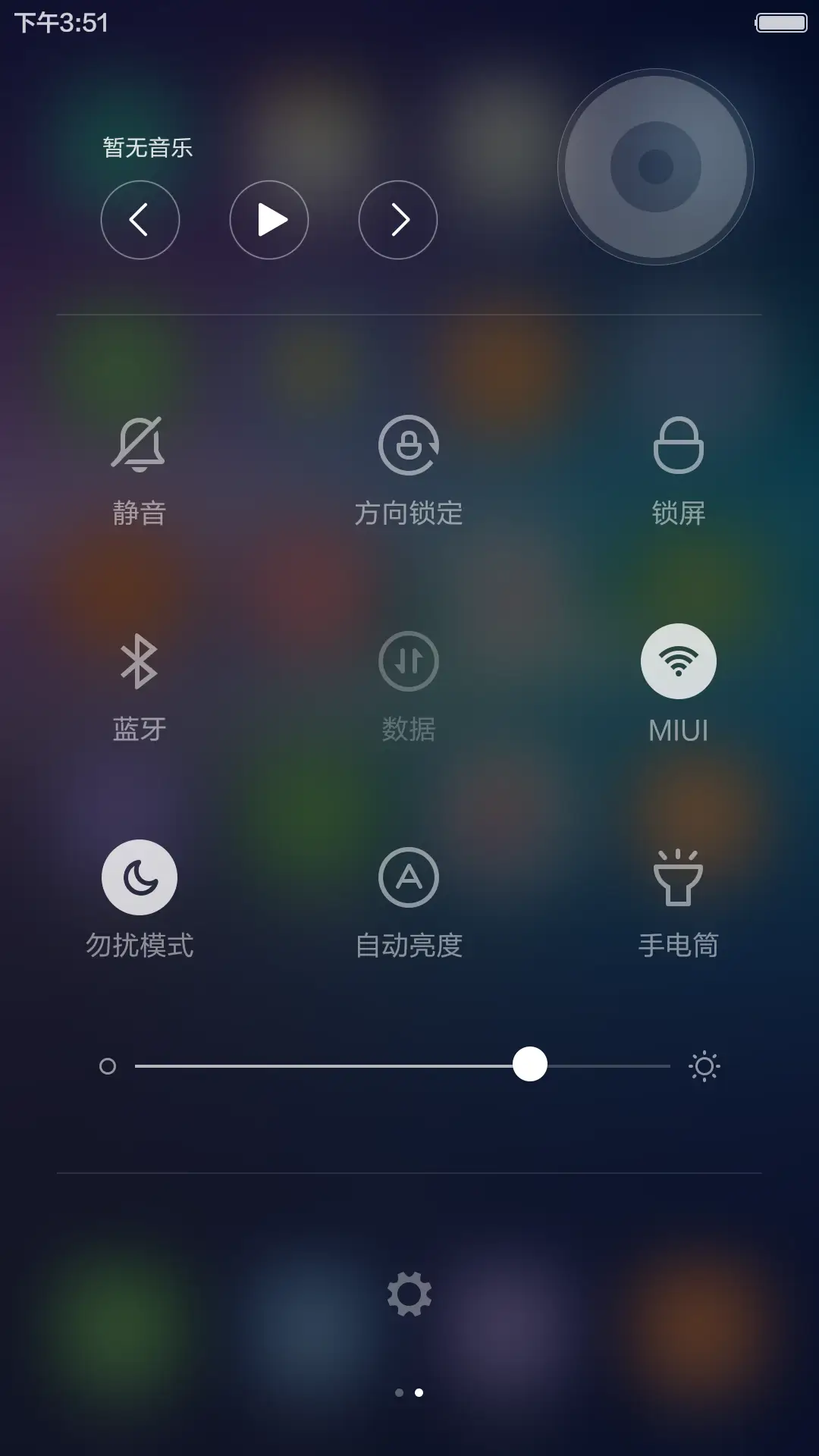
Task: Tap the lock screen (锁屏) icon
Action: 679,446
